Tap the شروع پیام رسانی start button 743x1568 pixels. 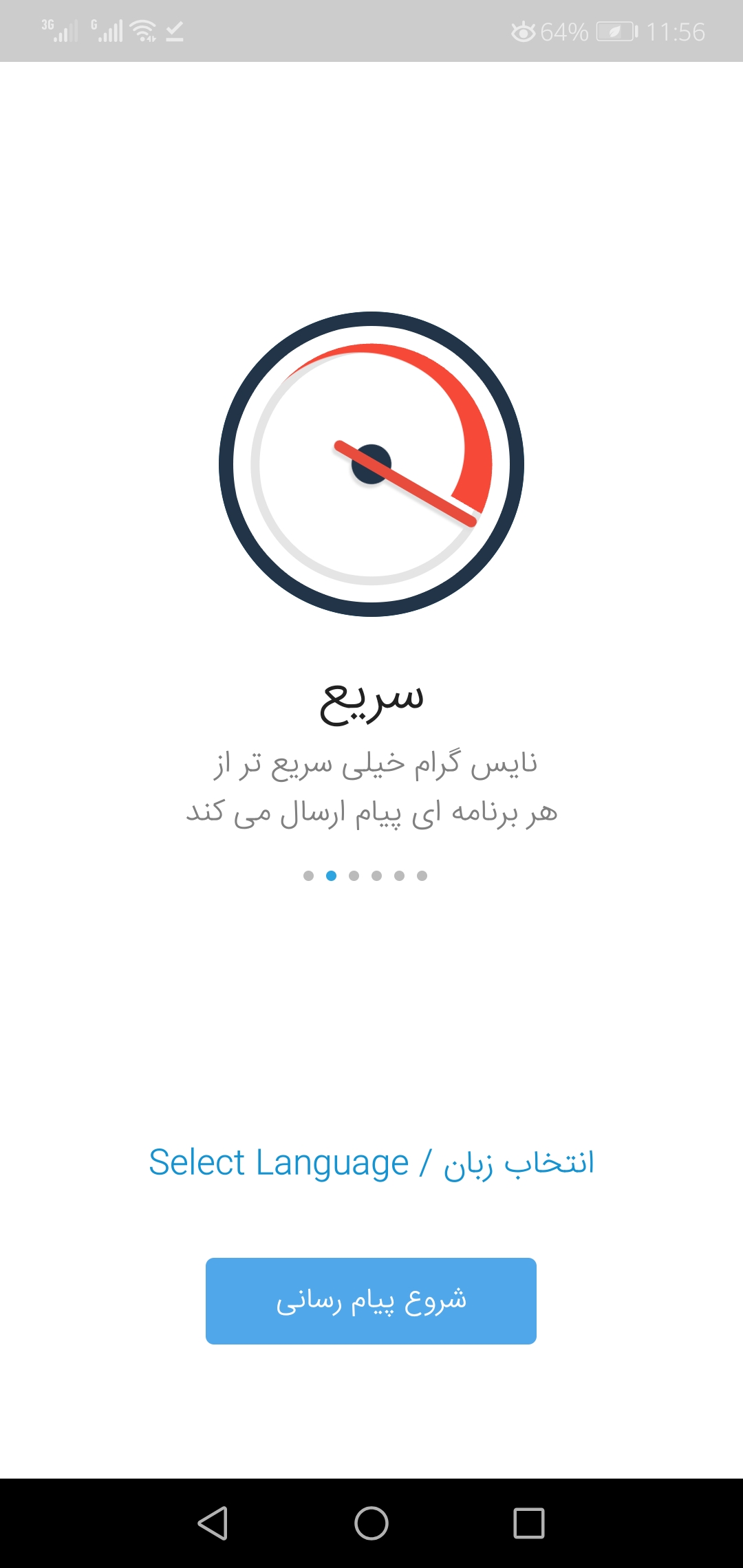371,1300
